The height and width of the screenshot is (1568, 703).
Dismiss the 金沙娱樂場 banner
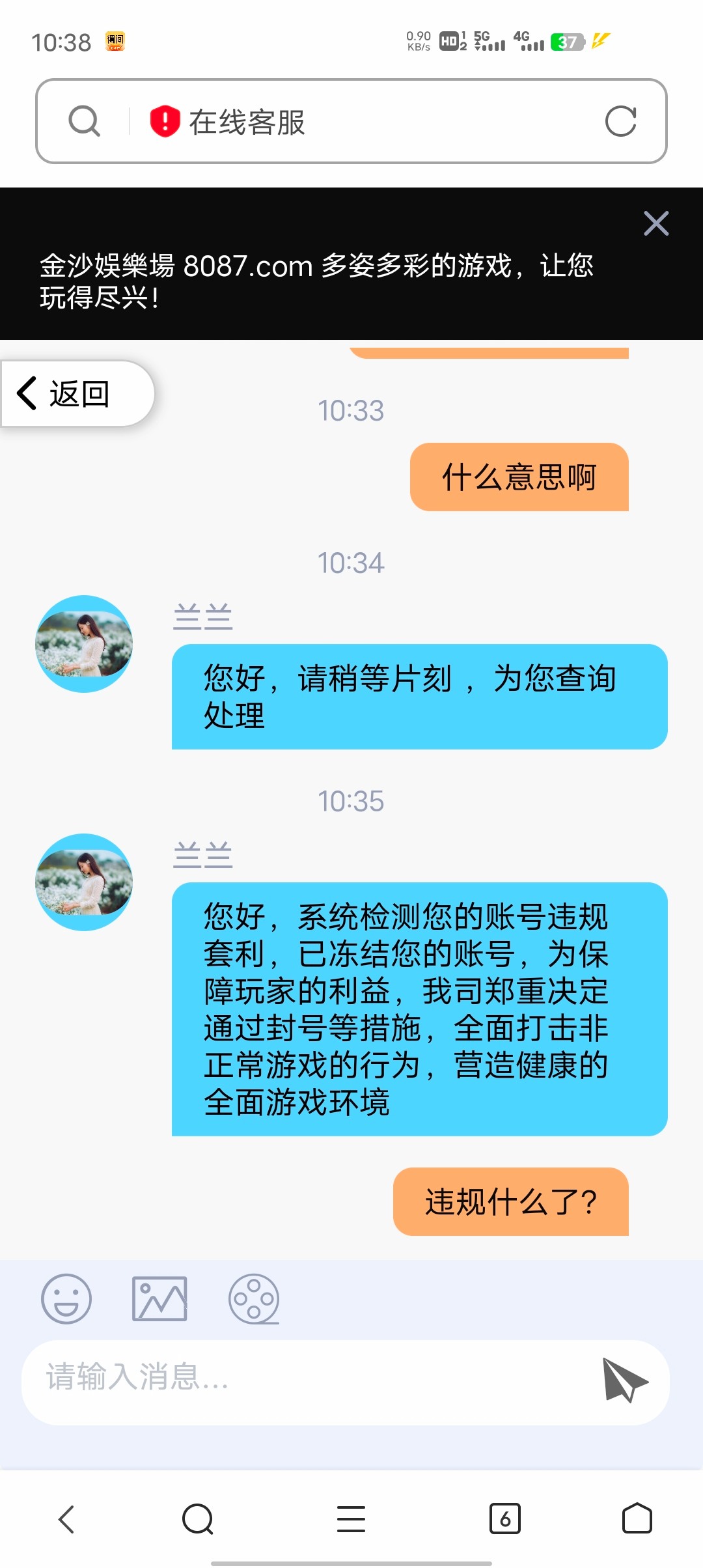pos(655,223)
